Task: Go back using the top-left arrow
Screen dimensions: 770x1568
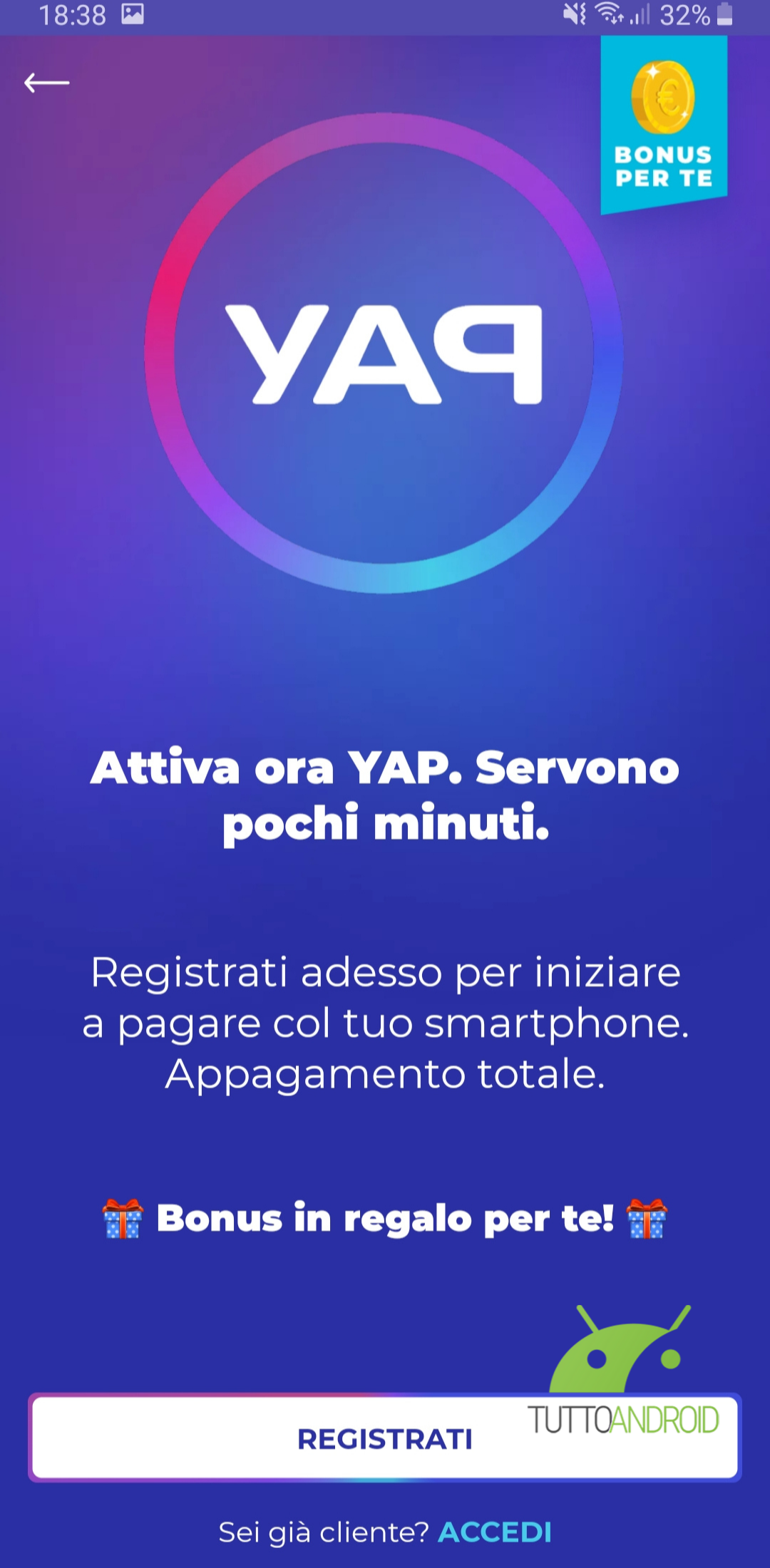Action: tap(47, 83)
